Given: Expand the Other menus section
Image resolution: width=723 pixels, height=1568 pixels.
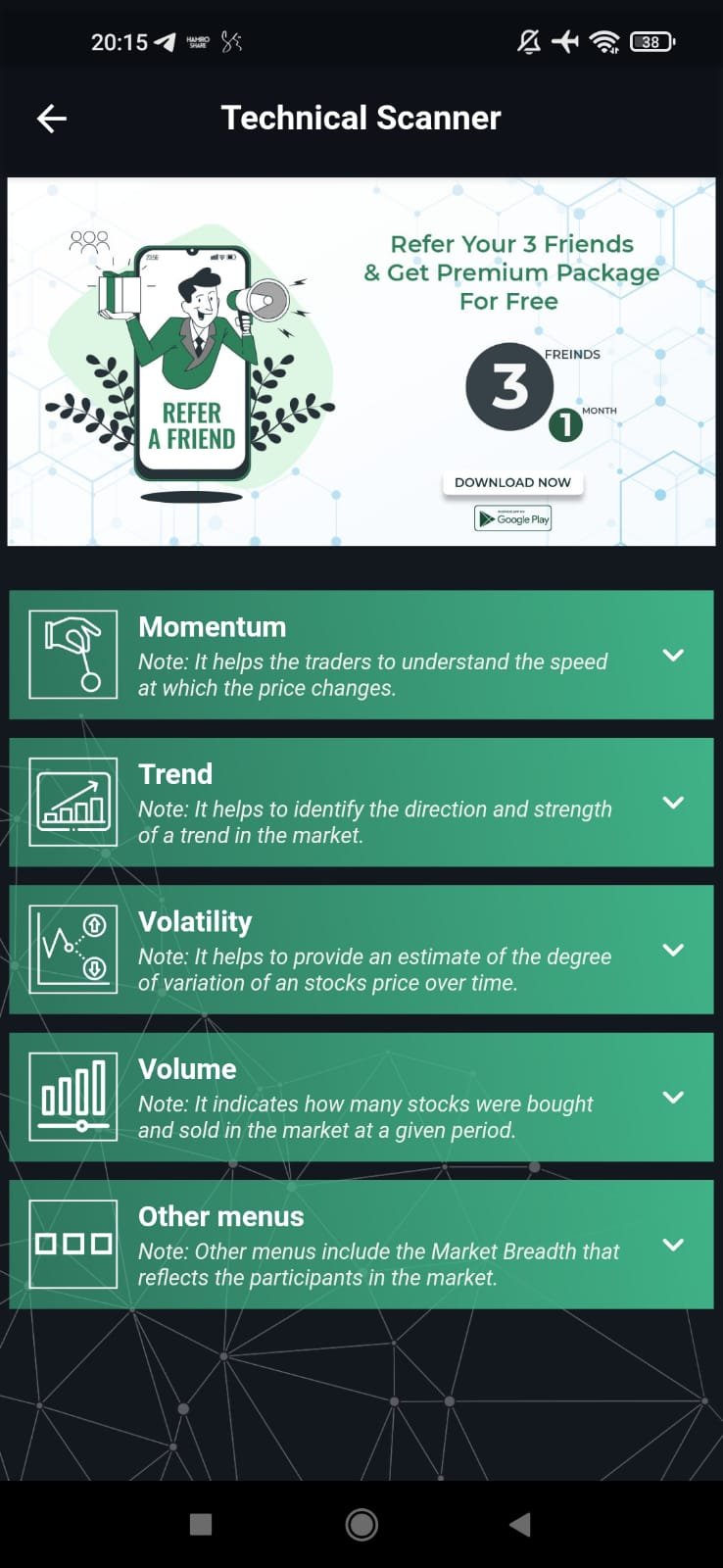Looking at the screenshot, I should point(672,1245).
